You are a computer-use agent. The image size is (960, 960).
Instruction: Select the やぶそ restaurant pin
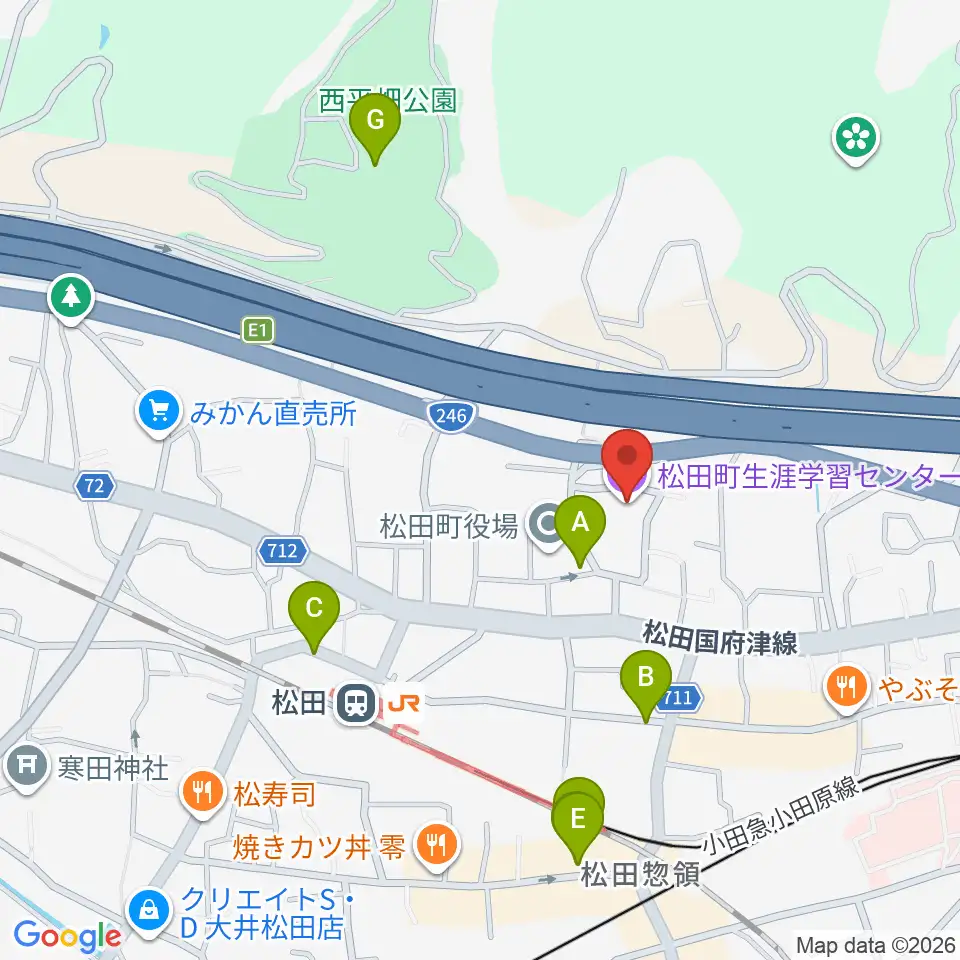tap(847, 689)
